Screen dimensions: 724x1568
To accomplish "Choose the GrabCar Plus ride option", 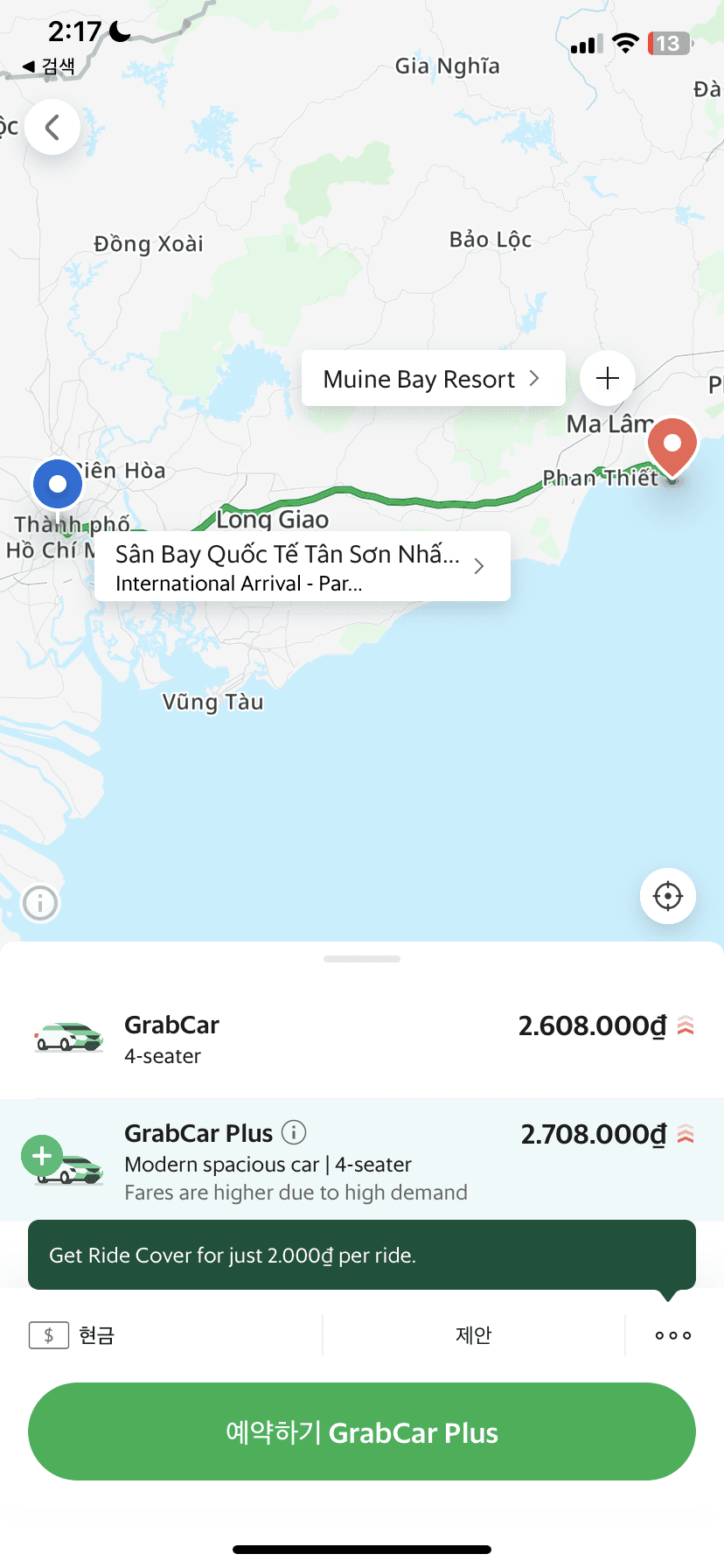I will (362, 1160).
